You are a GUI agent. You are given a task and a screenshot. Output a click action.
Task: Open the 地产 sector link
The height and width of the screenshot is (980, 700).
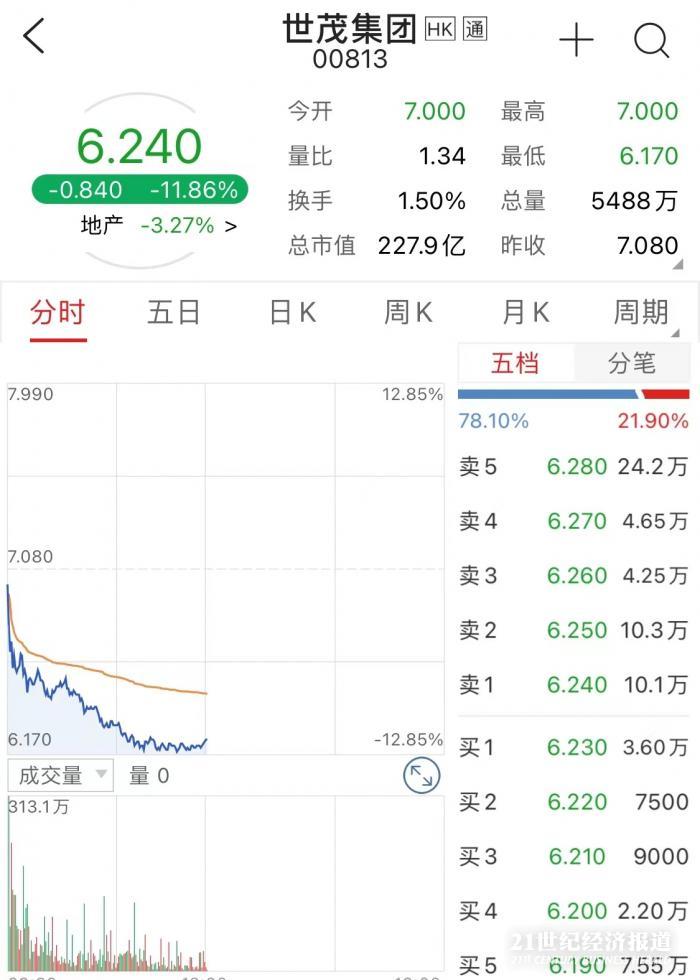pos(159,226)
